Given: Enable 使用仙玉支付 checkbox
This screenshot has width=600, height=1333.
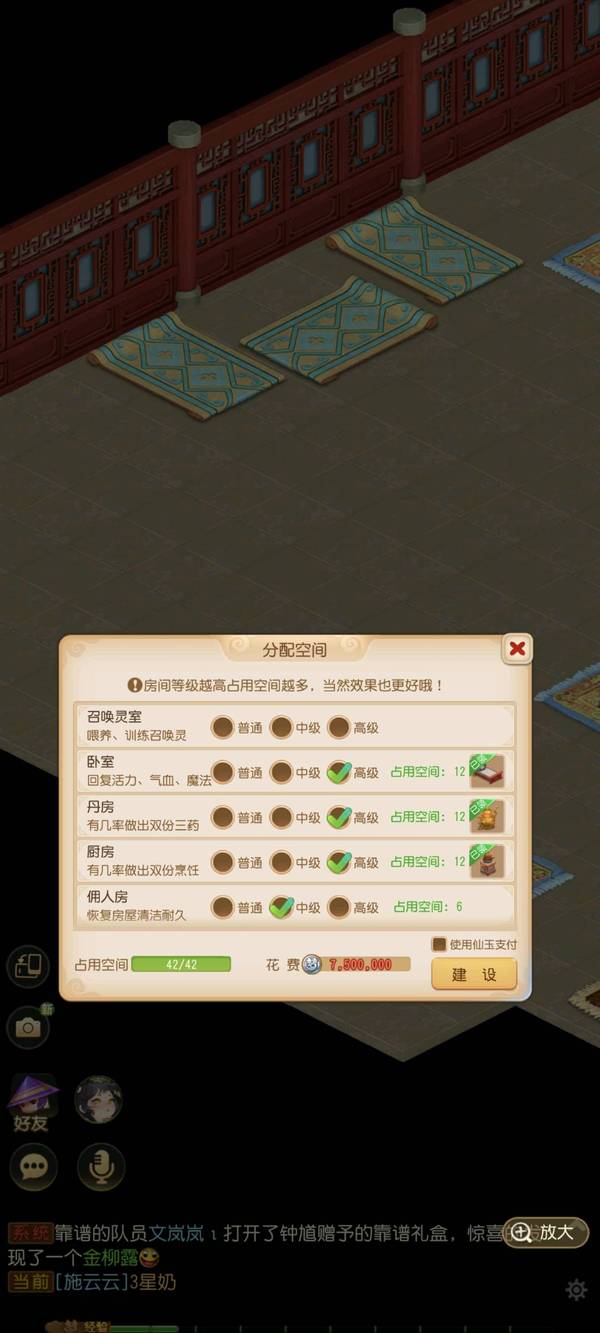Looking at the screenshot, I should (438, 944).
